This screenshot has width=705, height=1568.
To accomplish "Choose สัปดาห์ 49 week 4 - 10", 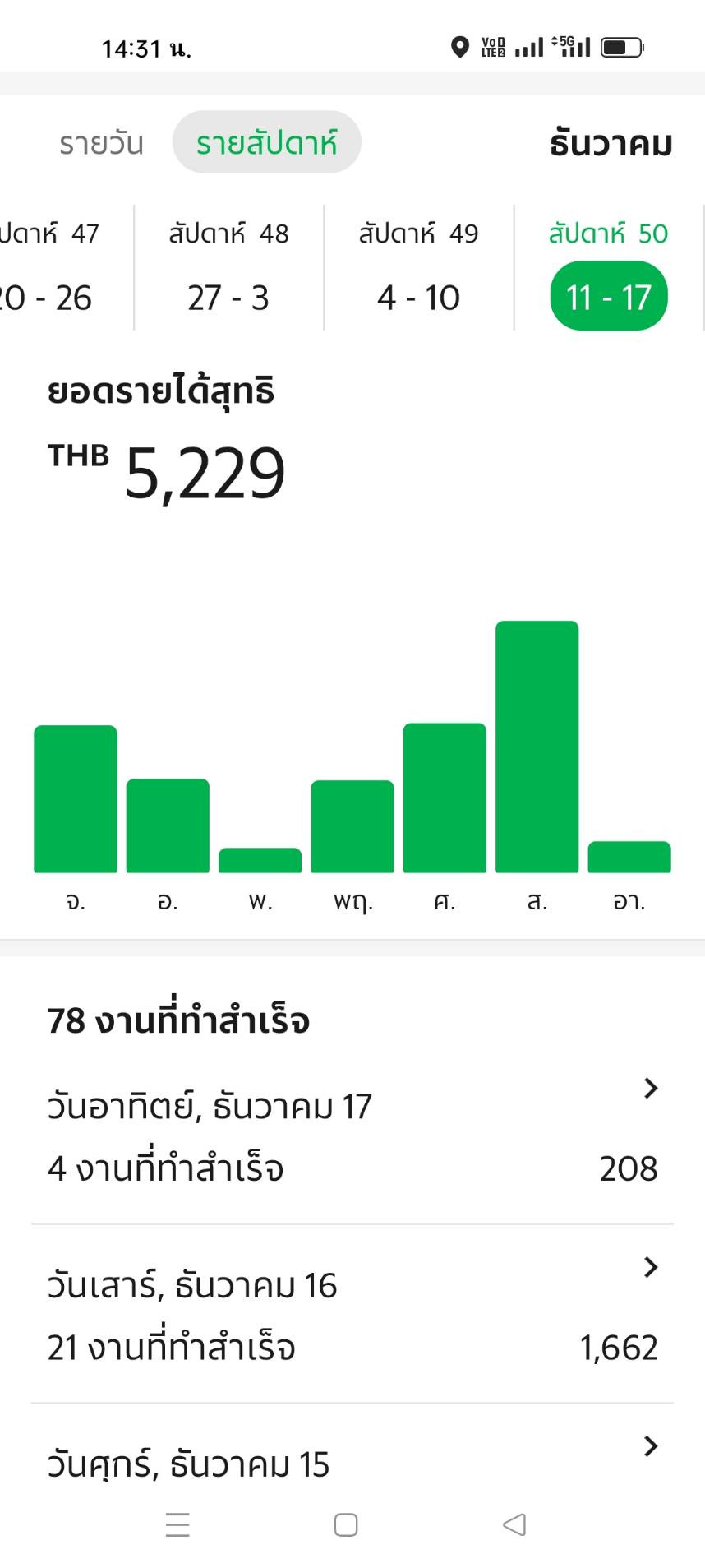I will pos(418,267).
